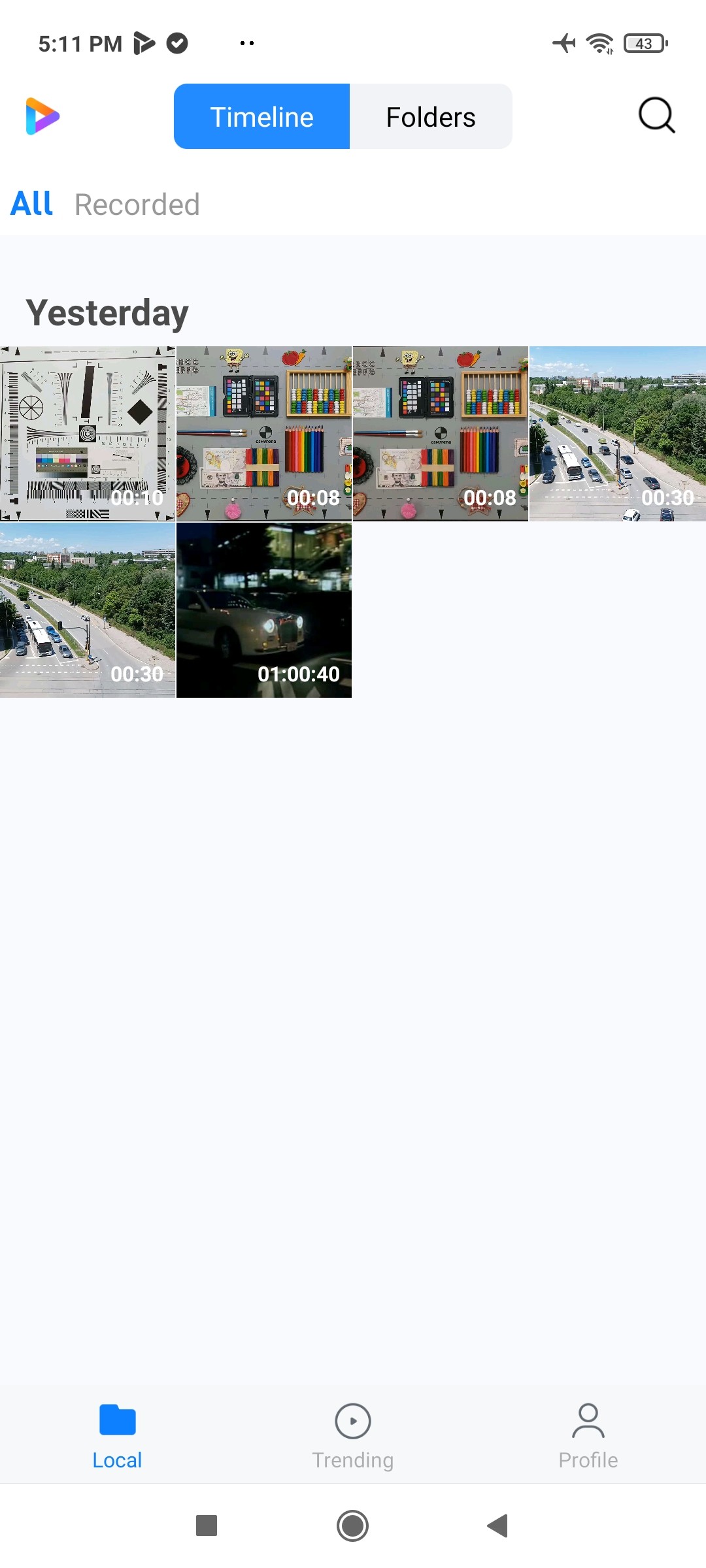Show only Recorded videos

pos(137,204)
